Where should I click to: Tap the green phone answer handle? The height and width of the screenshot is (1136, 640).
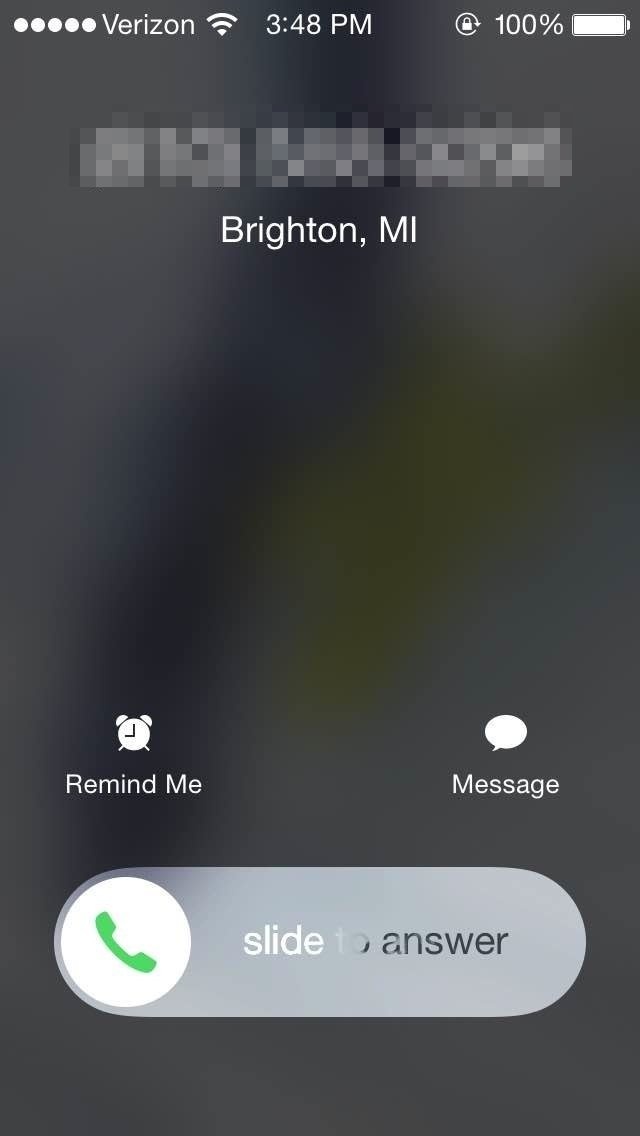click(x=126, y=942)
